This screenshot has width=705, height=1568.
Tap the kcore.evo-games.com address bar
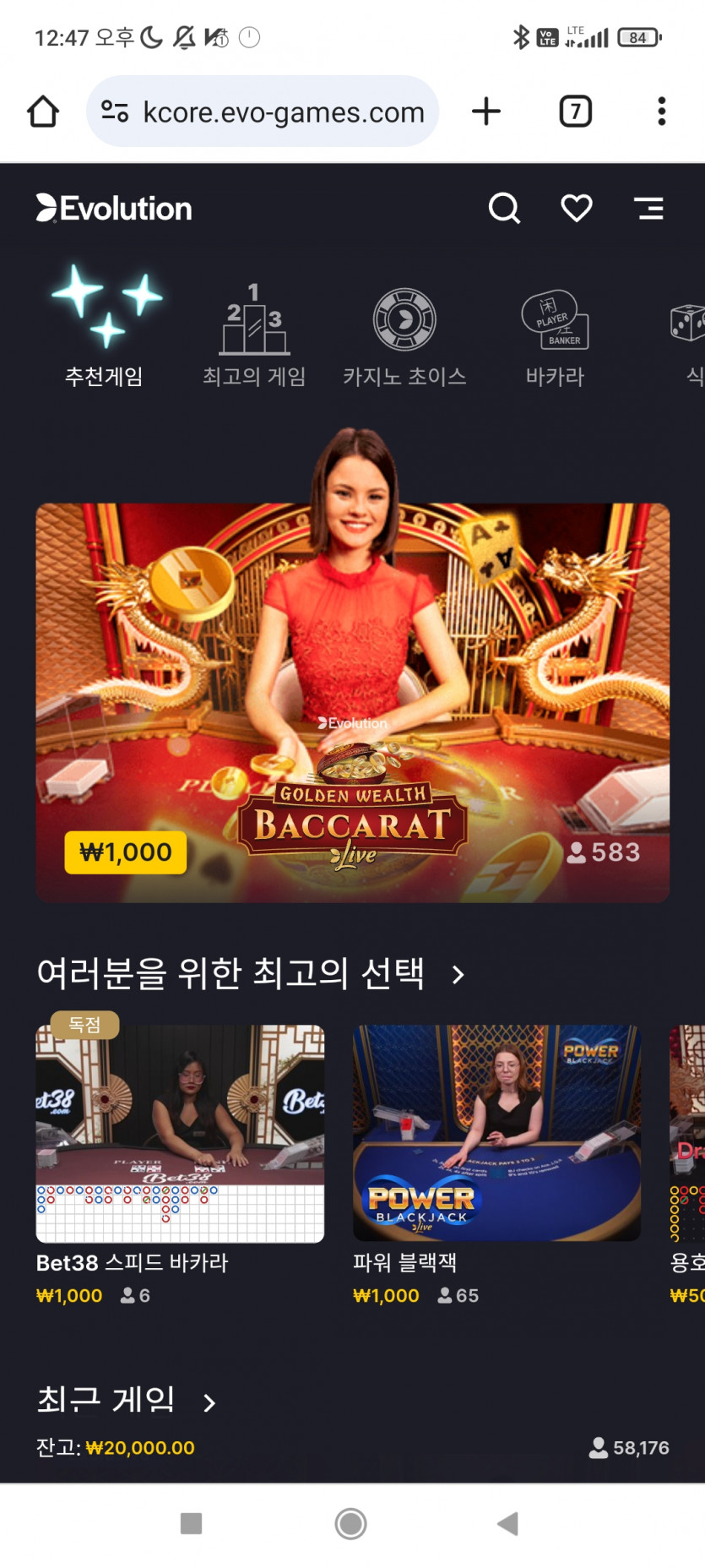[x=283, y=112]
